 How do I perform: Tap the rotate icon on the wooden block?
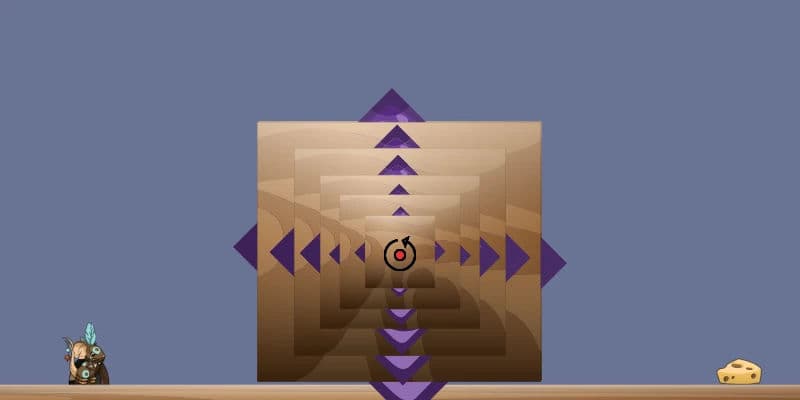400,254
